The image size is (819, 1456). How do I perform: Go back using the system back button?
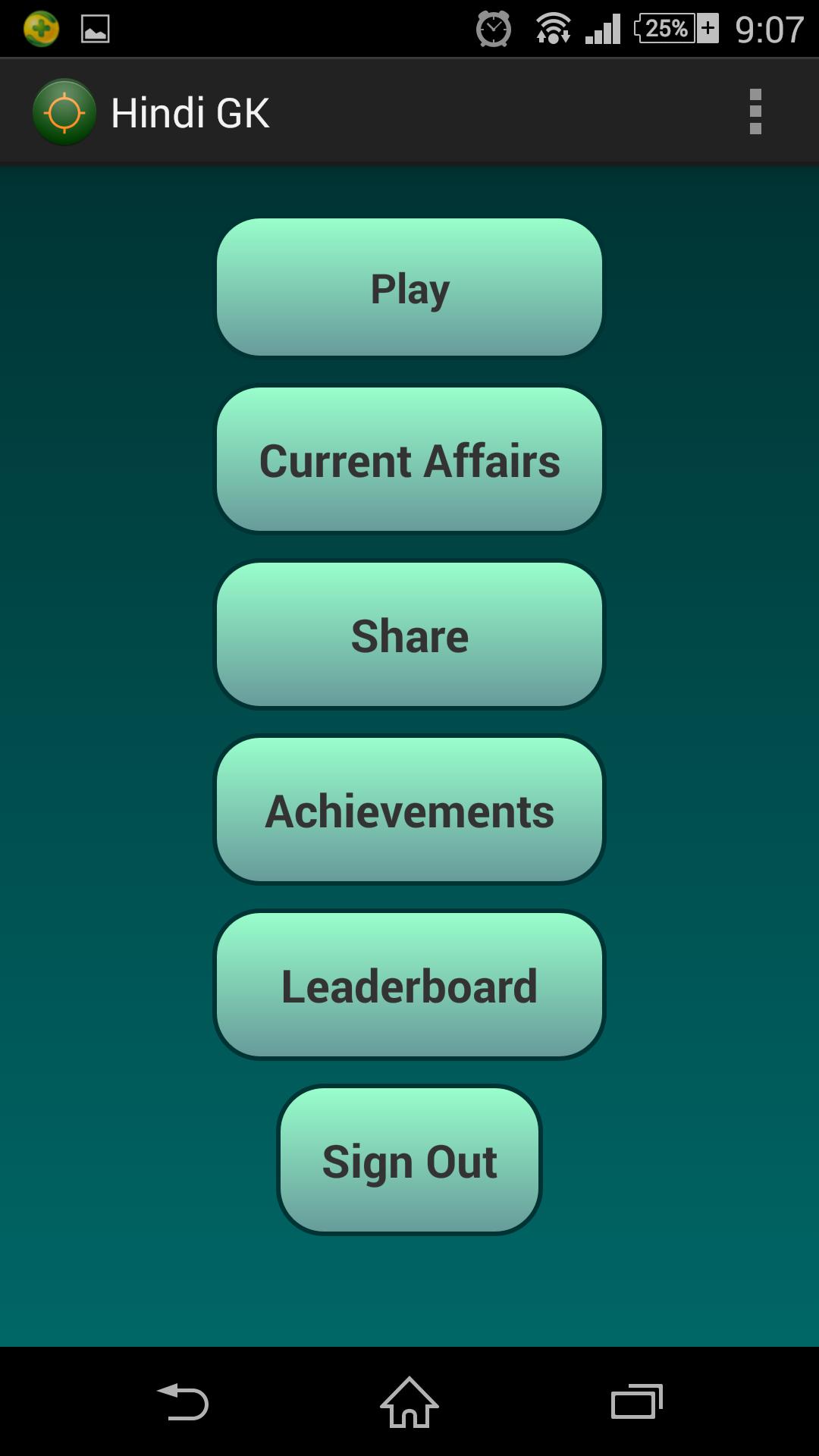tap(183, 1402)
